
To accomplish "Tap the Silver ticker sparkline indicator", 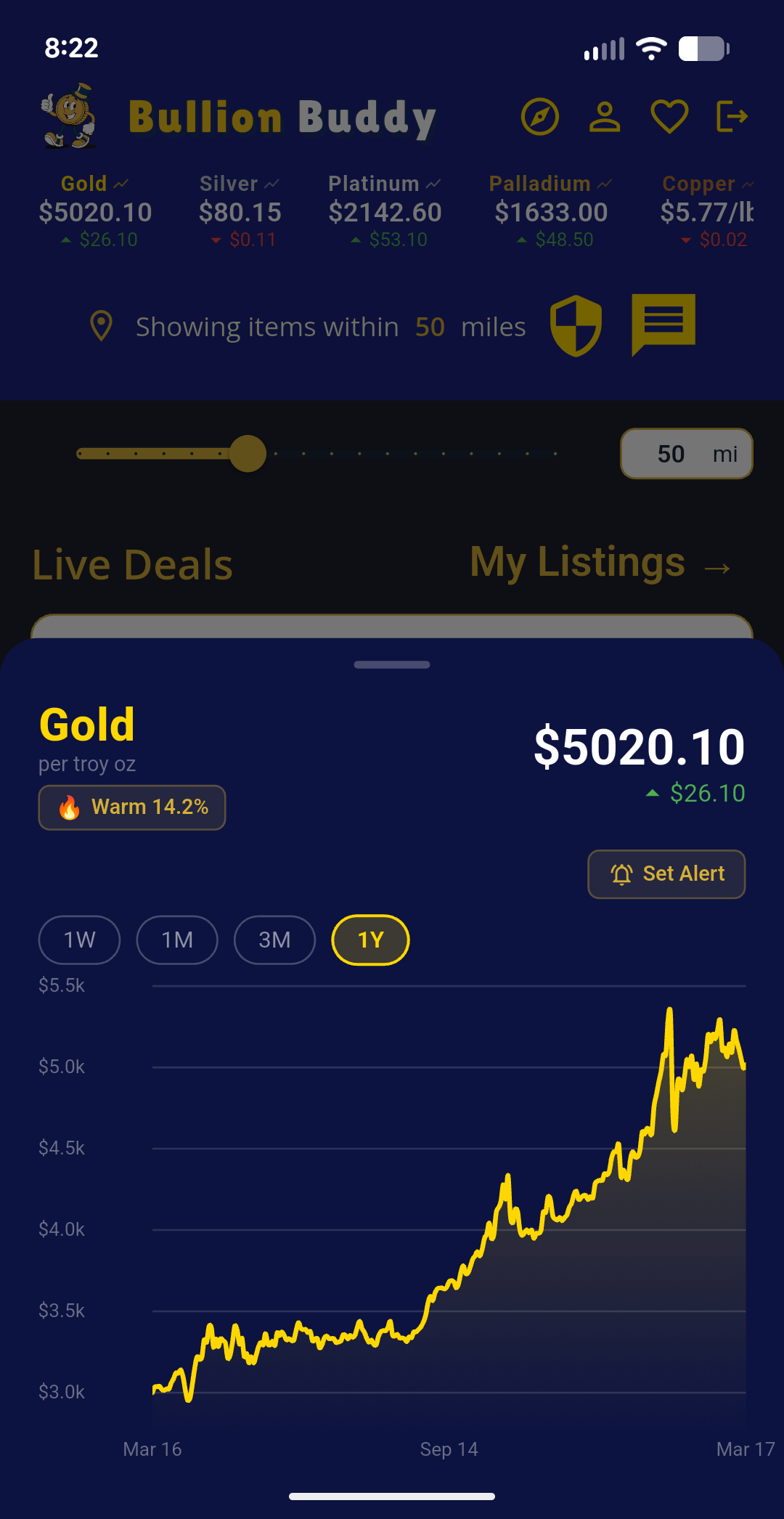I will [x=270, y=184].
